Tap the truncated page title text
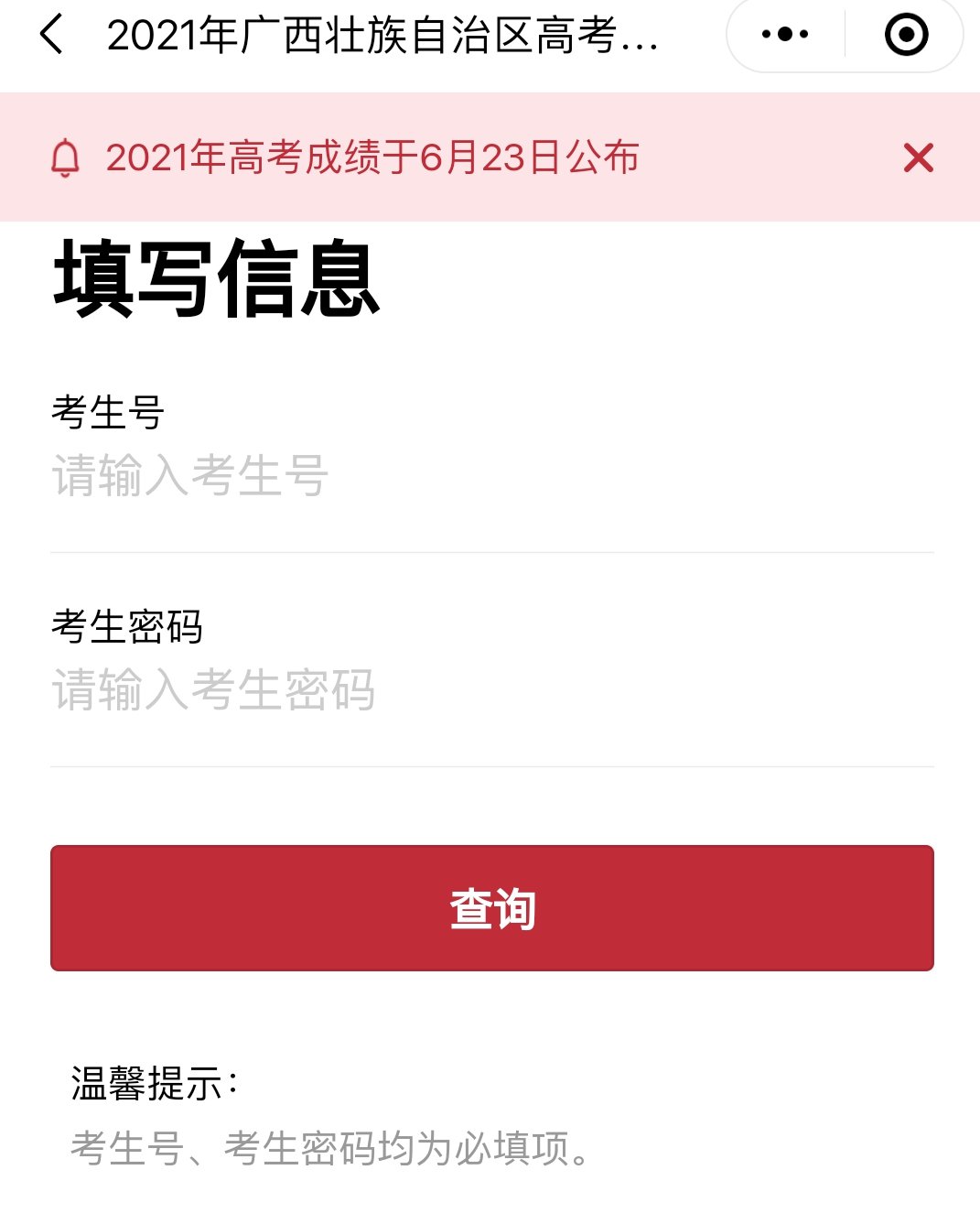Screen dimensions: 980x1224 [x=384, y=35]
